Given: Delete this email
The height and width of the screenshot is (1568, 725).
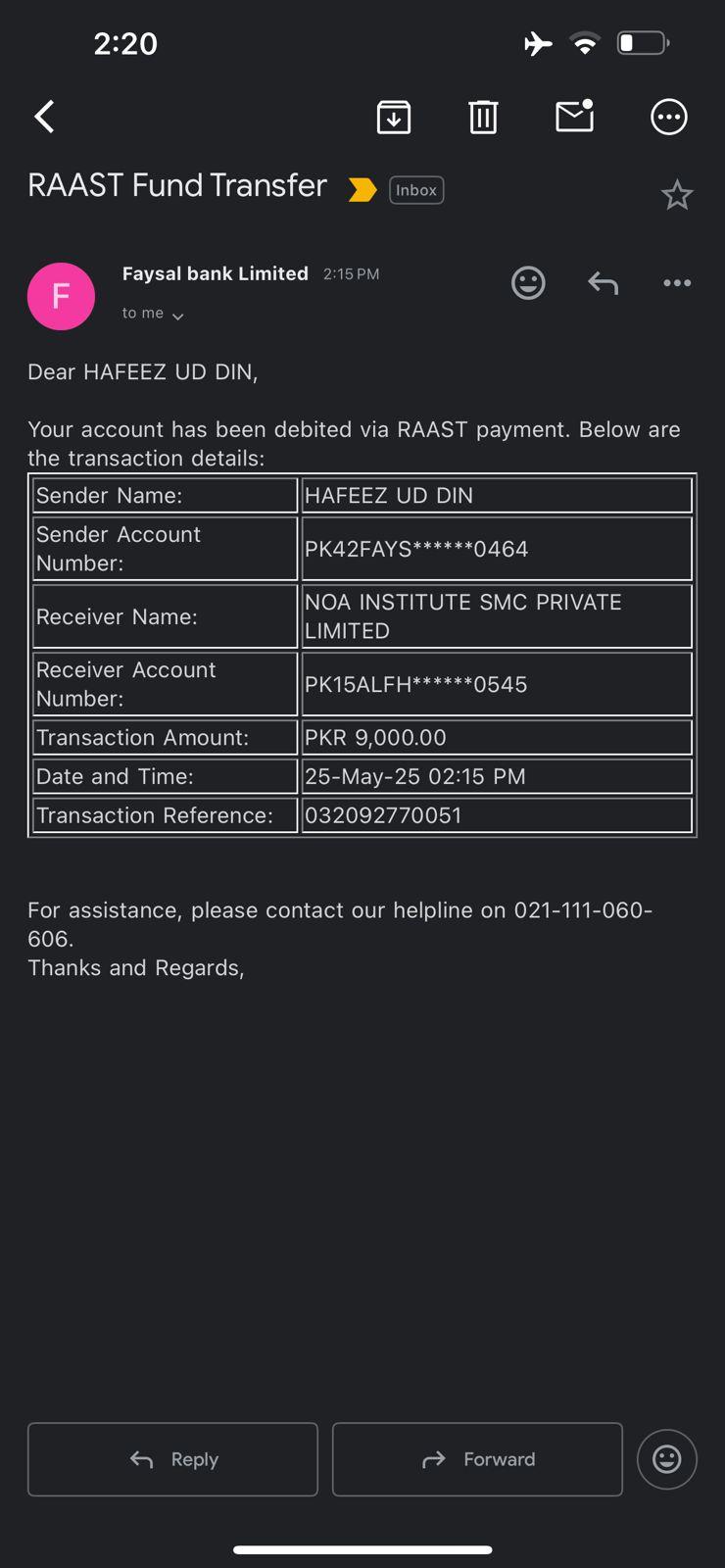Looking at the screenshot, I should tap(483, 117).
